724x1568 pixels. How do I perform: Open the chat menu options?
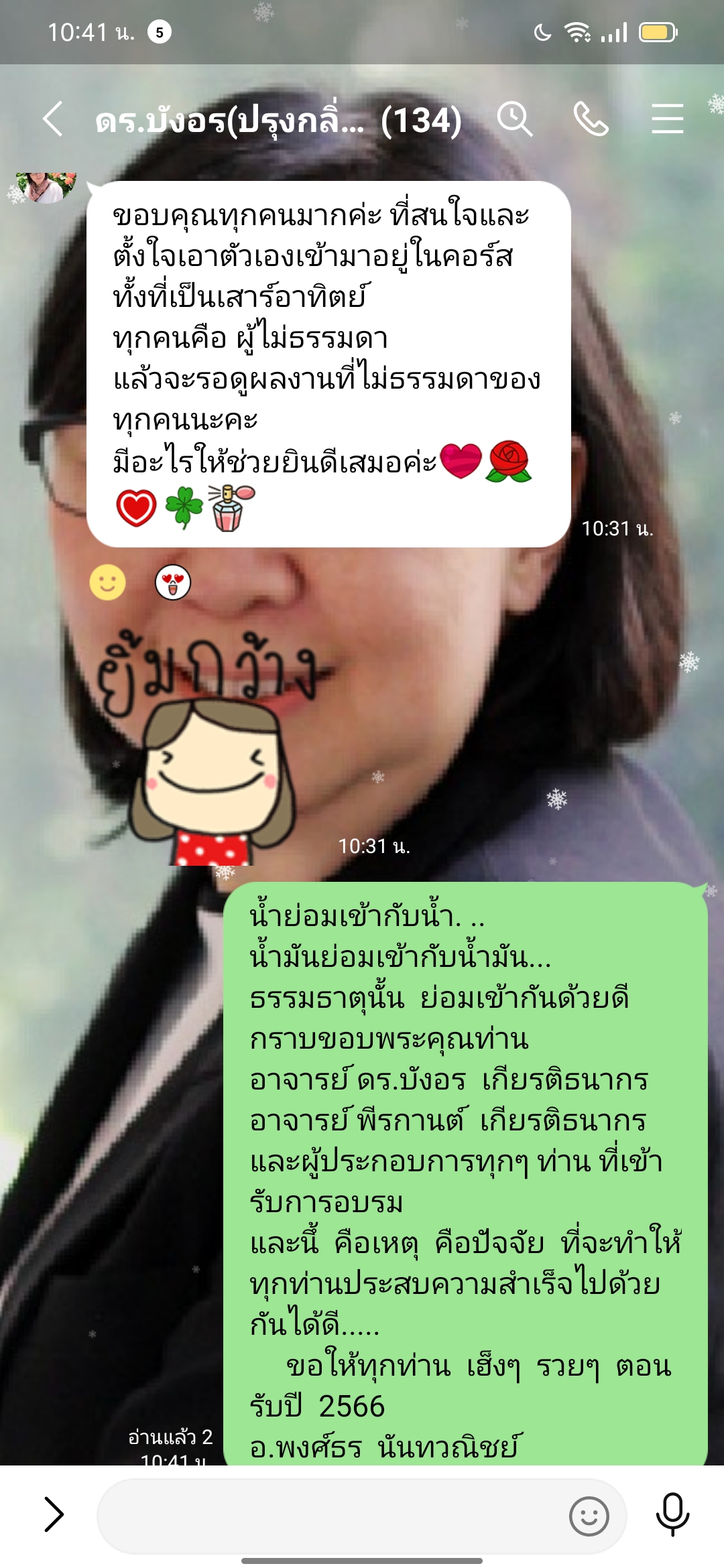(x=667, y=120)
